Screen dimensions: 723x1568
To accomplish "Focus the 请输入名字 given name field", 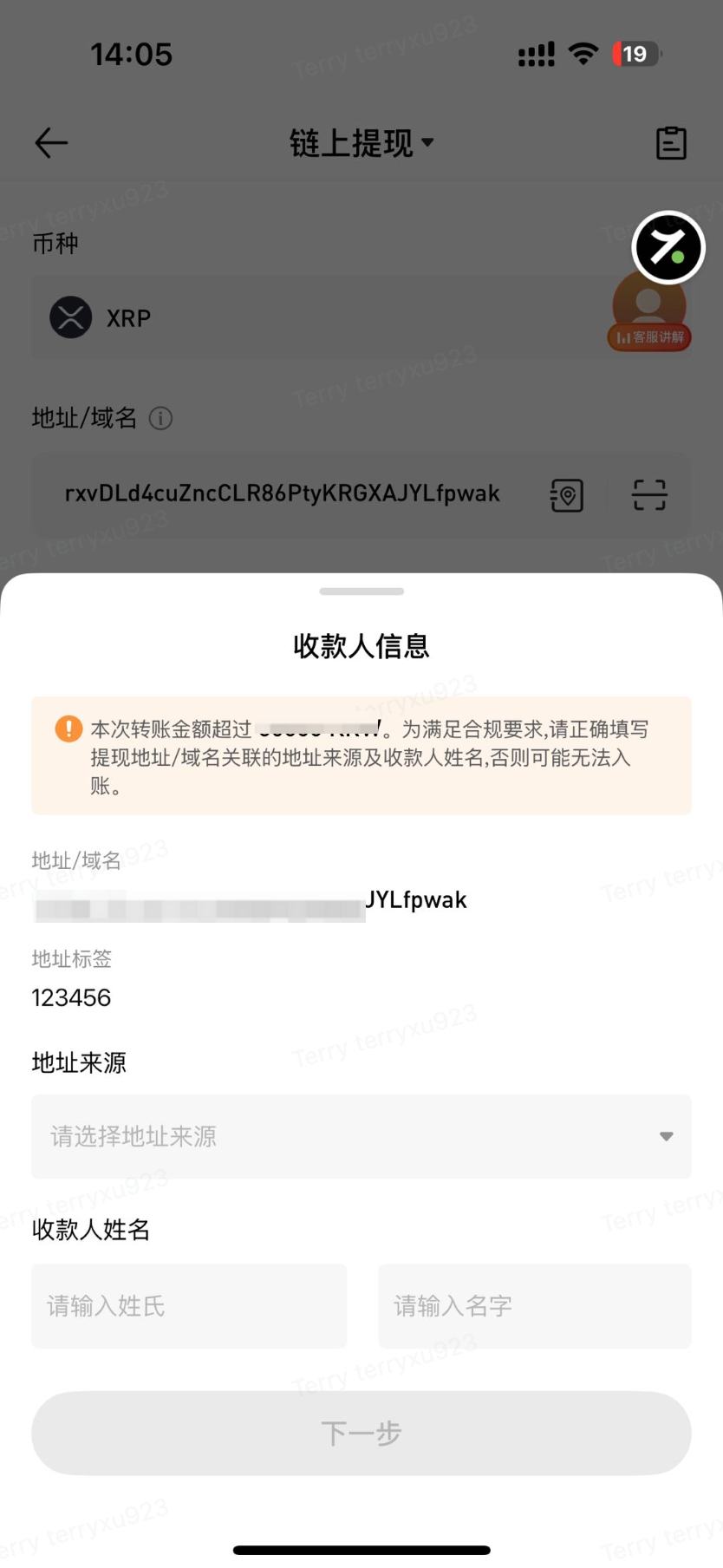I will (x=535, y=1306).
